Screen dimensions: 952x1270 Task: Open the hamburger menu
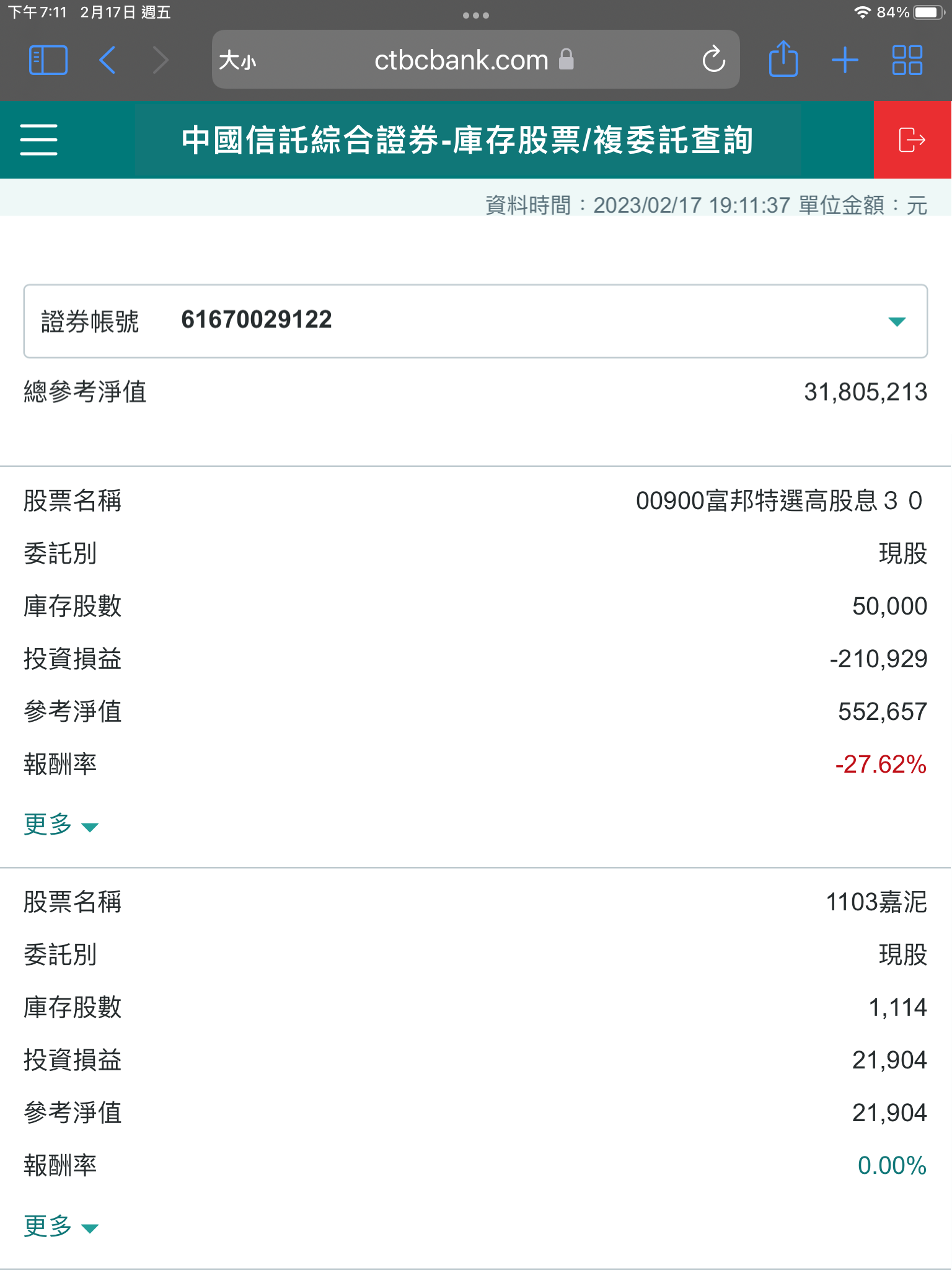click(38, 140)
